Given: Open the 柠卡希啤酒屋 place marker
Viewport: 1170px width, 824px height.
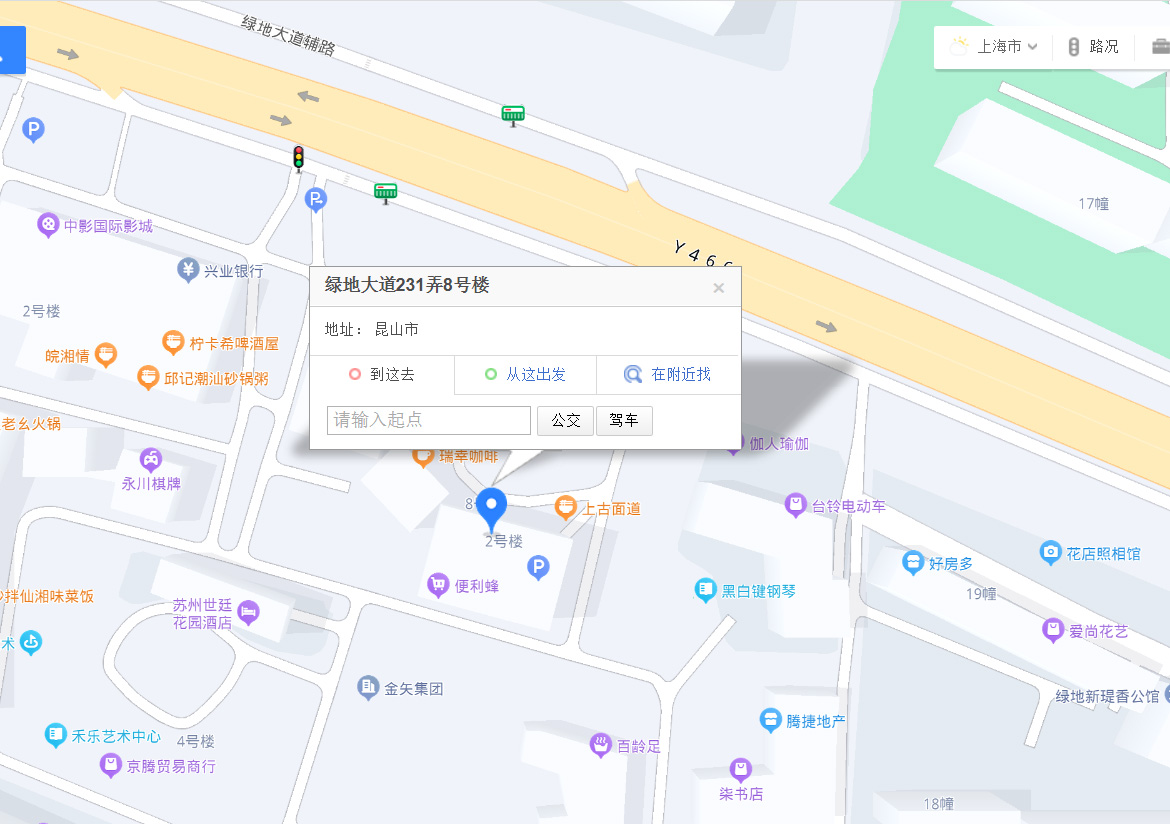Looking at the screenshot, I should pyautogui.click(x=174, y=343).
